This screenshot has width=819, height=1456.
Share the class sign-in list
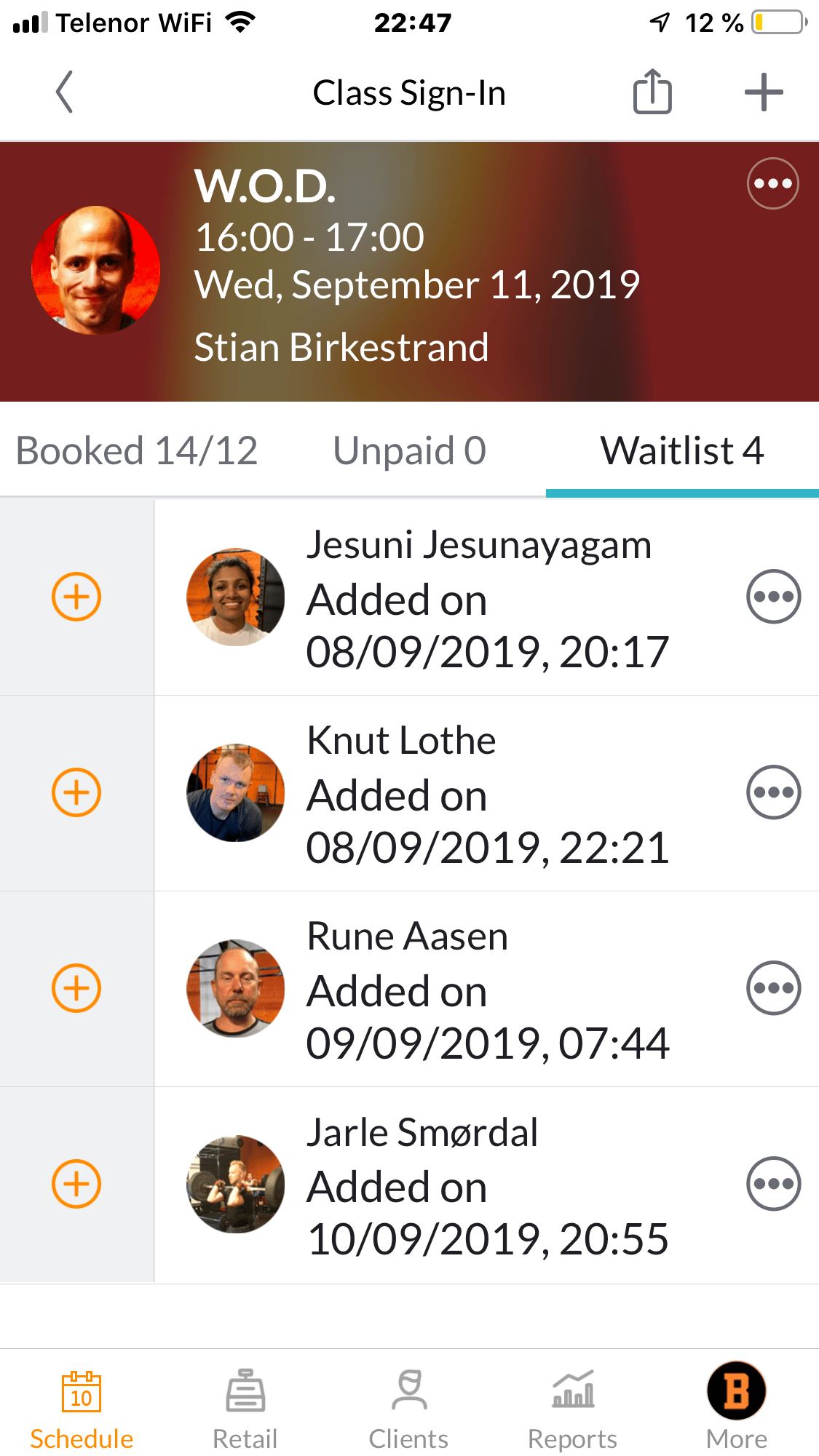652,92
